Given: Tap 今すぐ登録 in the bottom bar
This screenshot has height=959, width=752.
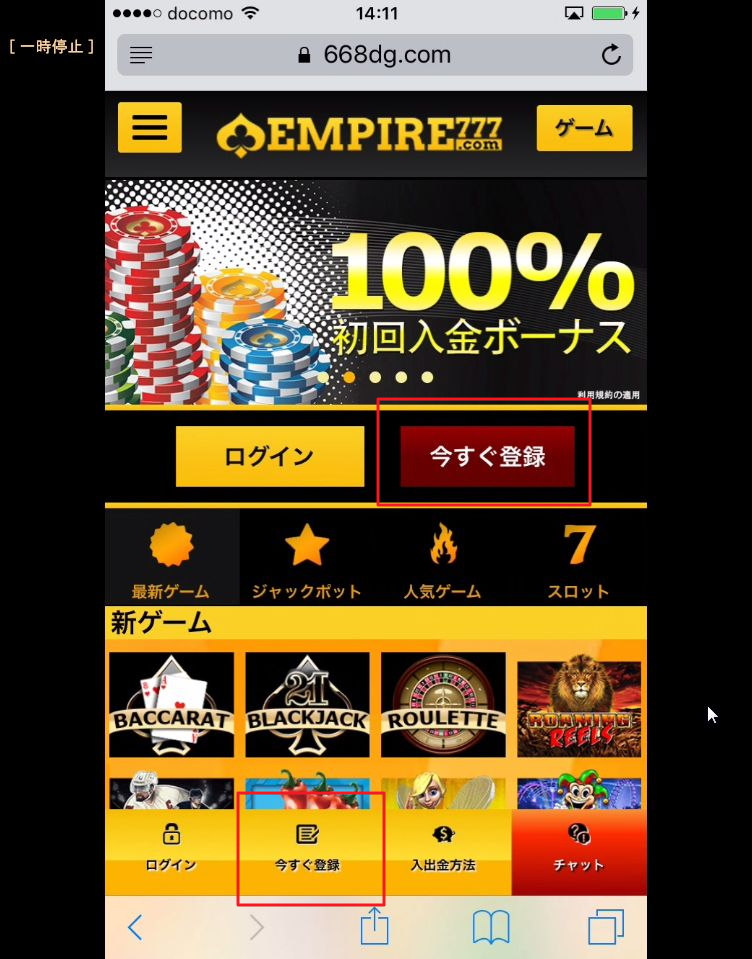Looking at the screenshot, I should coord(307,850).
